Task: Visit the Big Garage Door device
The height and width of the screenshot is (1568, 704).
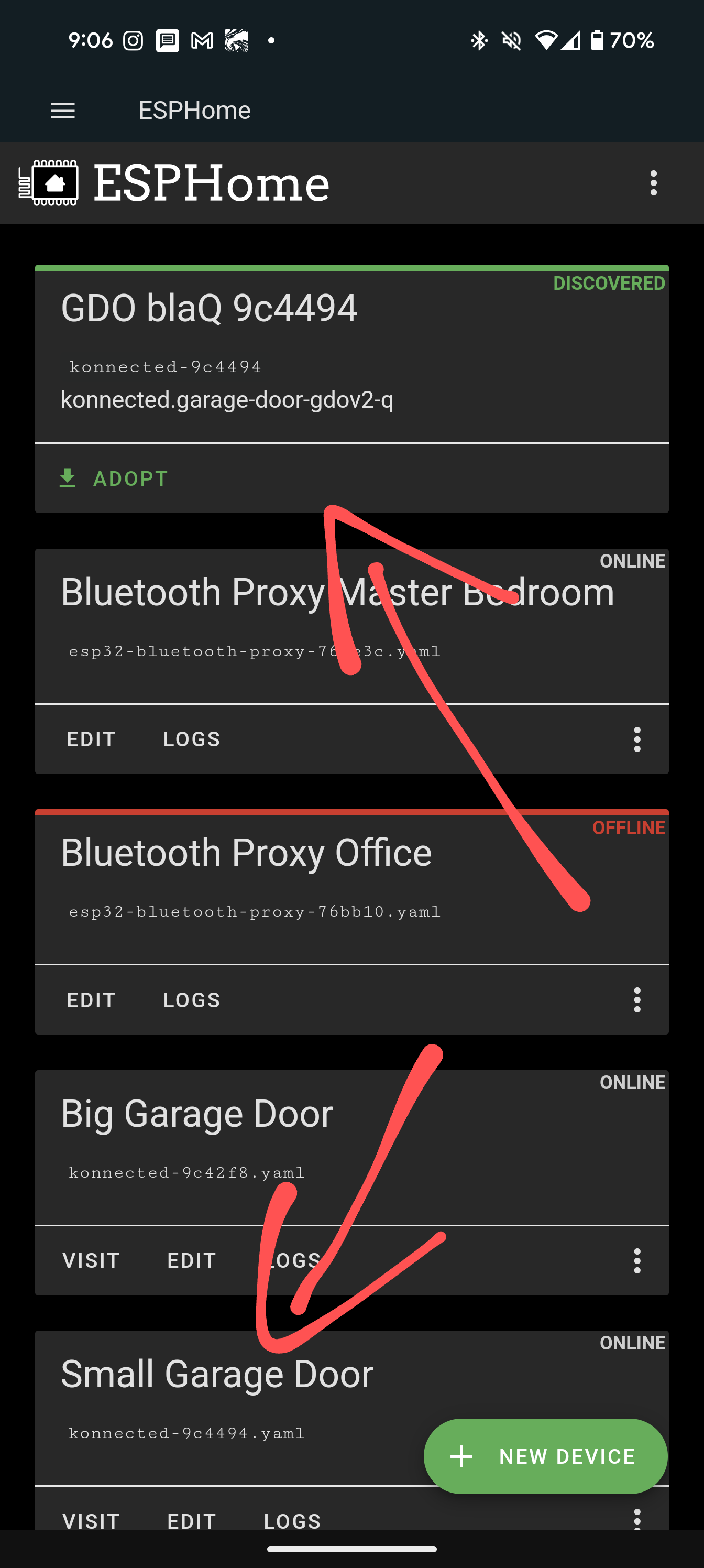Action: [x=91, y=1260]
